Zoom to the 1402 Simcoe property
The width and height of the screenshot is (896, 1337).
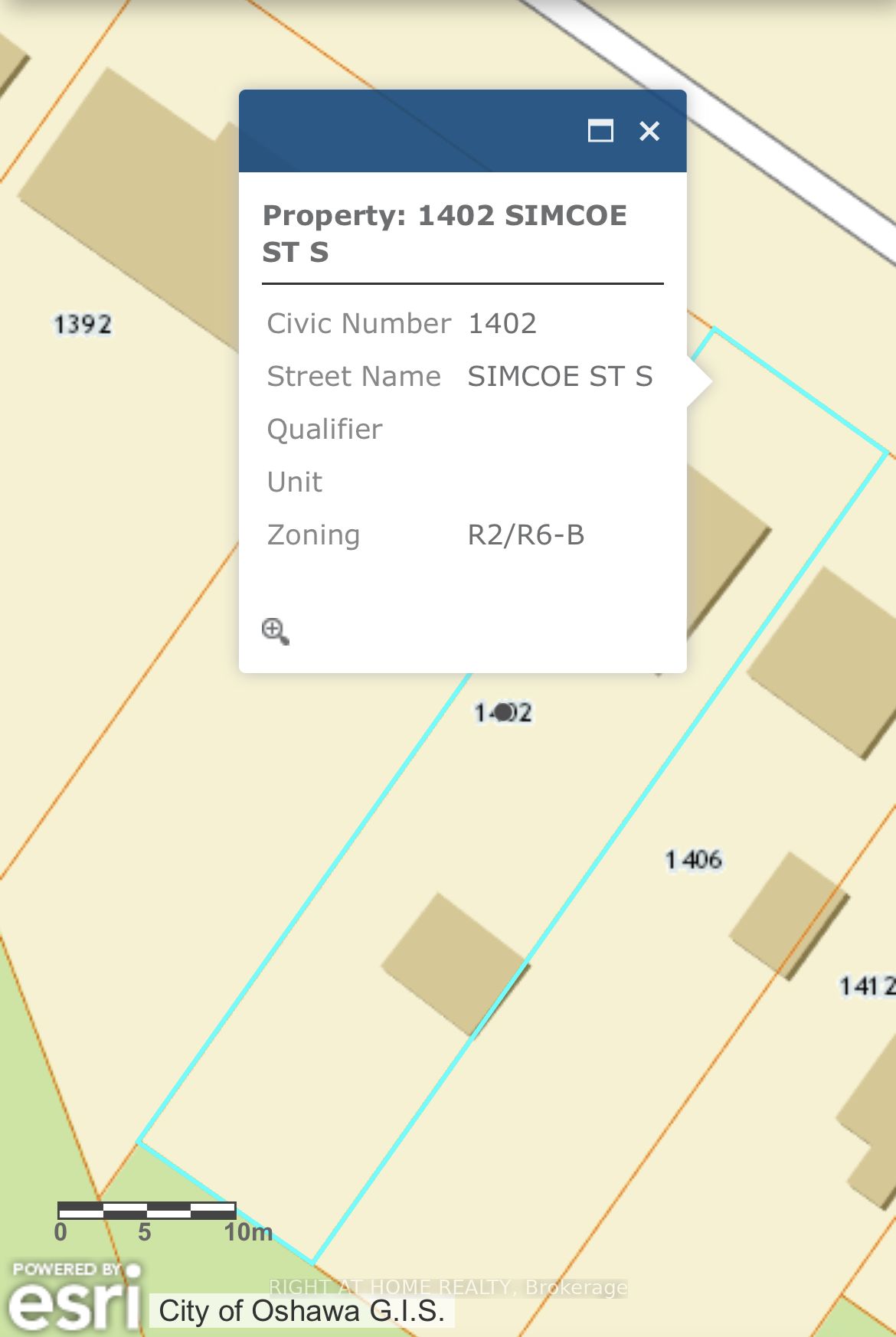click(275, 632)
